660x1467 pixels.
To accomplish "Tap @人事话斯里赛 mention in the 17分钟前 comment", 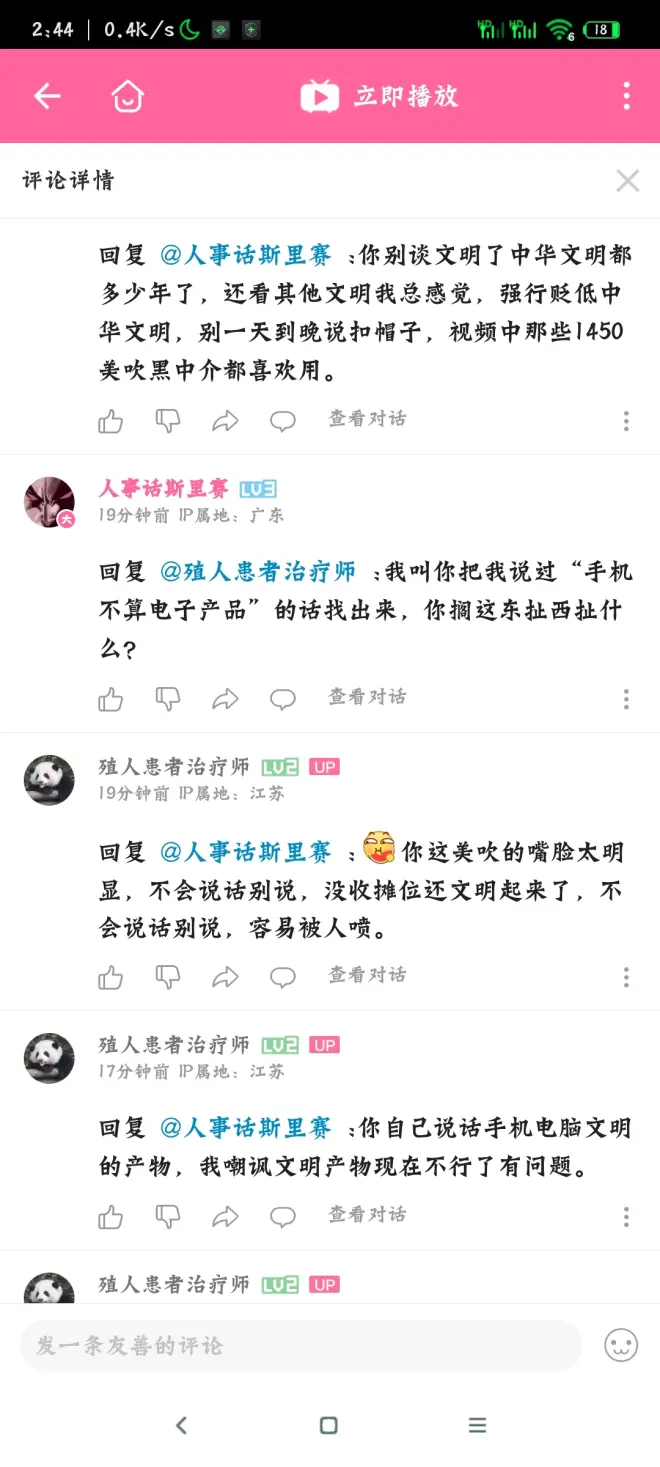I will pyautogui.click(x=246, y=1129).
